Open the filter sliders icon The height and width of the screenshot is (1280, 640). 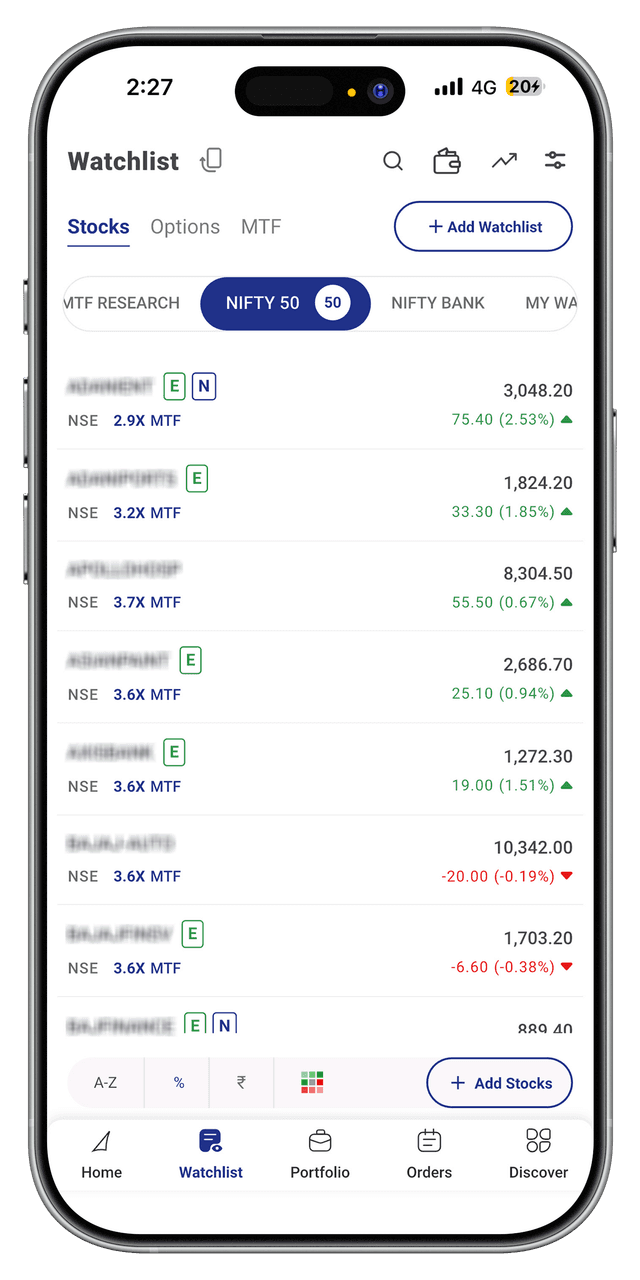[x=555, y=161]
